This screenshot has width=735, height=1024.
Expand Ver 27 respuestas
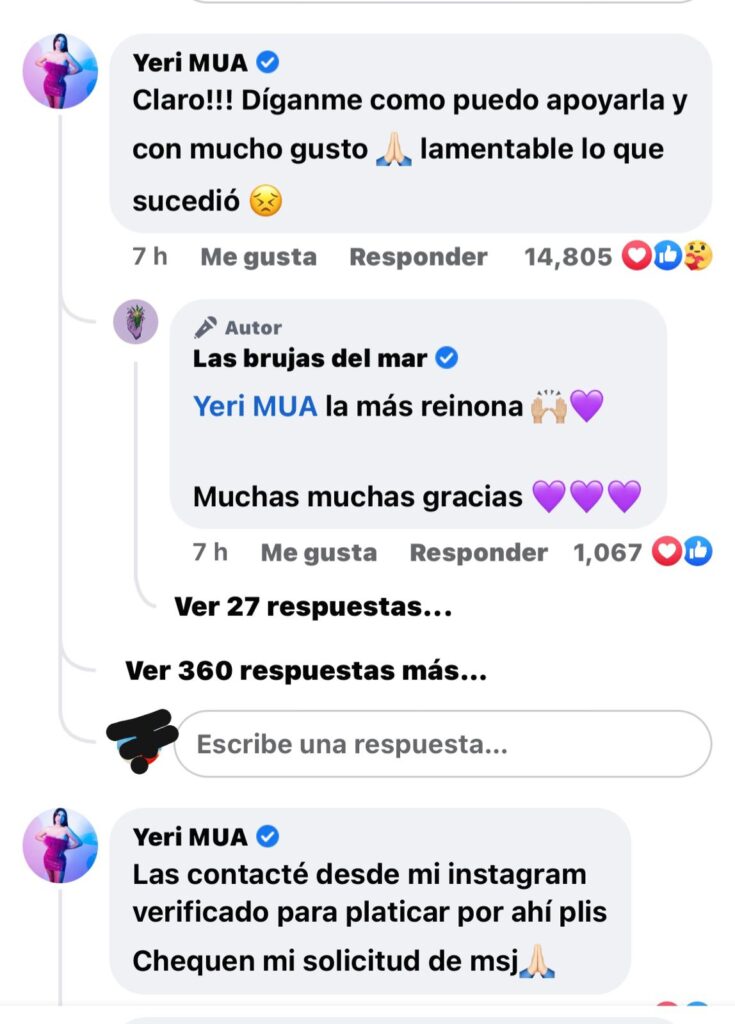[312, 607]
